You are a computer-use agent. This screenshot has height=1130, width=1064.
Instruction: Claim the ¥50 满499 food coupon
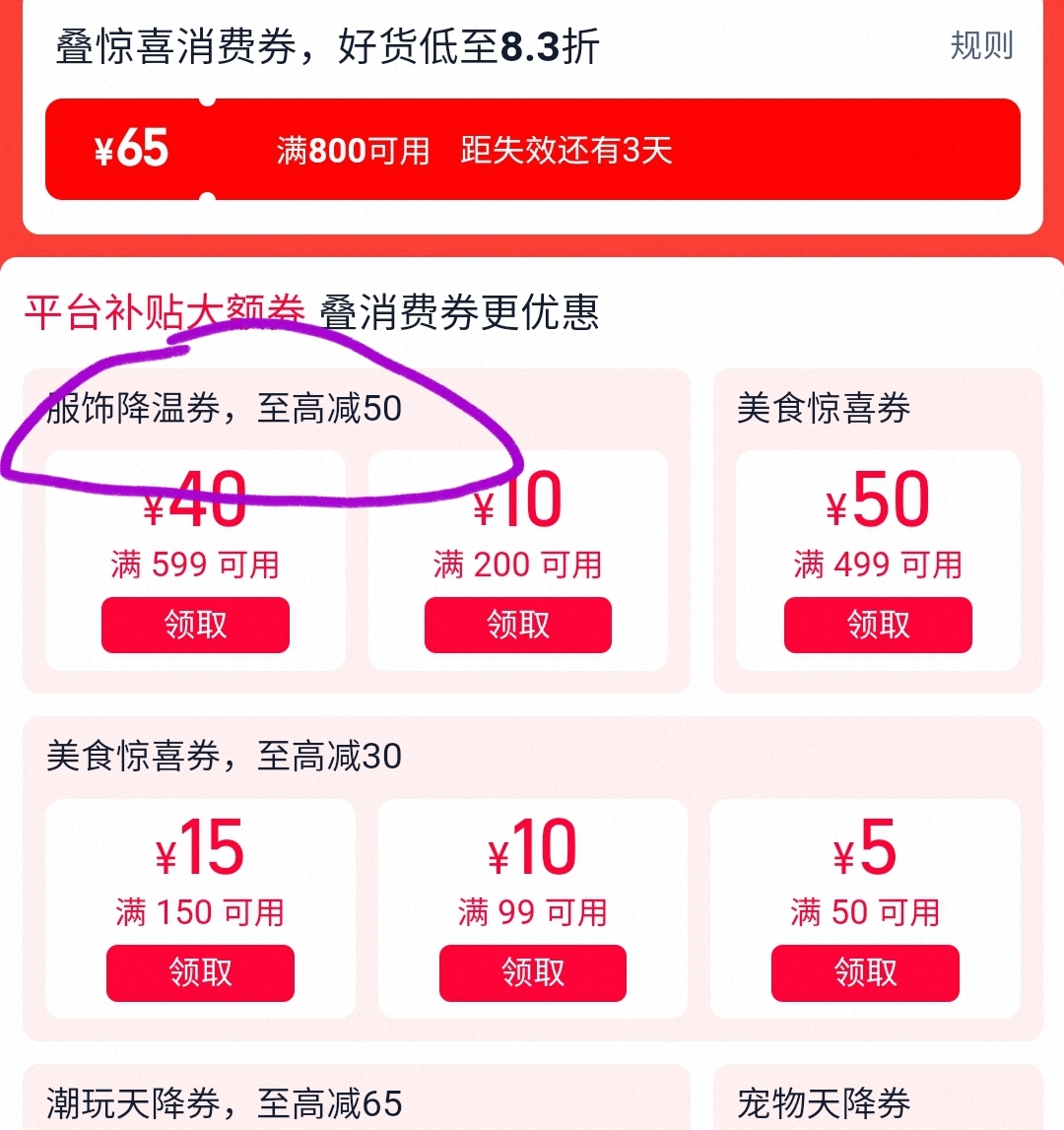[878, 625]
